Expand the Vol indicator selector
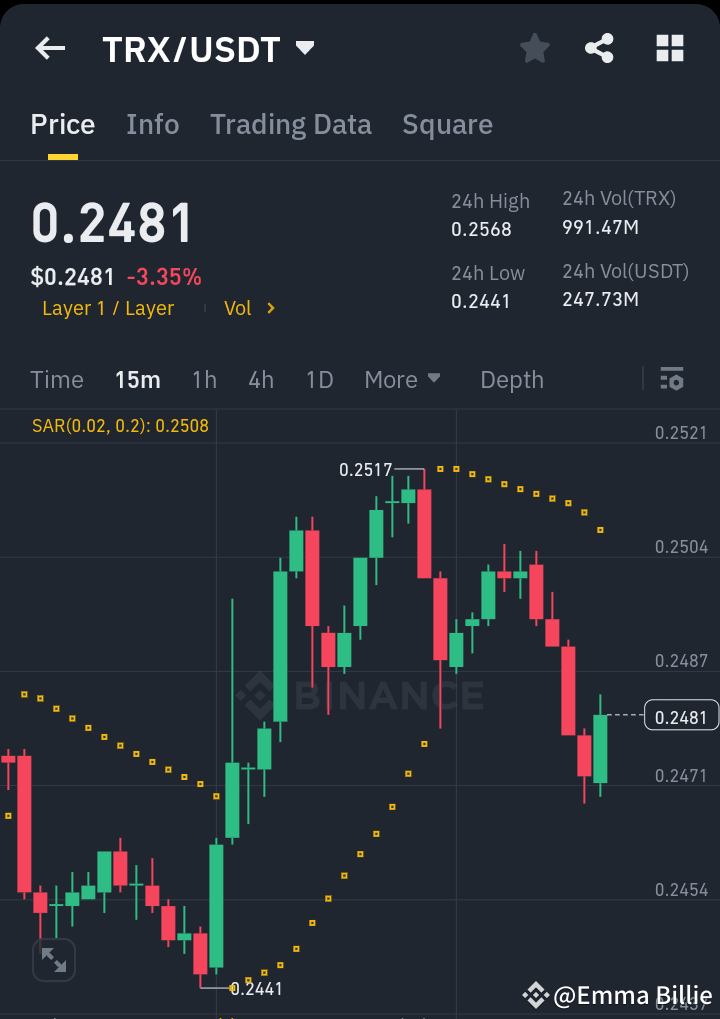Viewport: 720px width, 1019px height. coord(249,308)
